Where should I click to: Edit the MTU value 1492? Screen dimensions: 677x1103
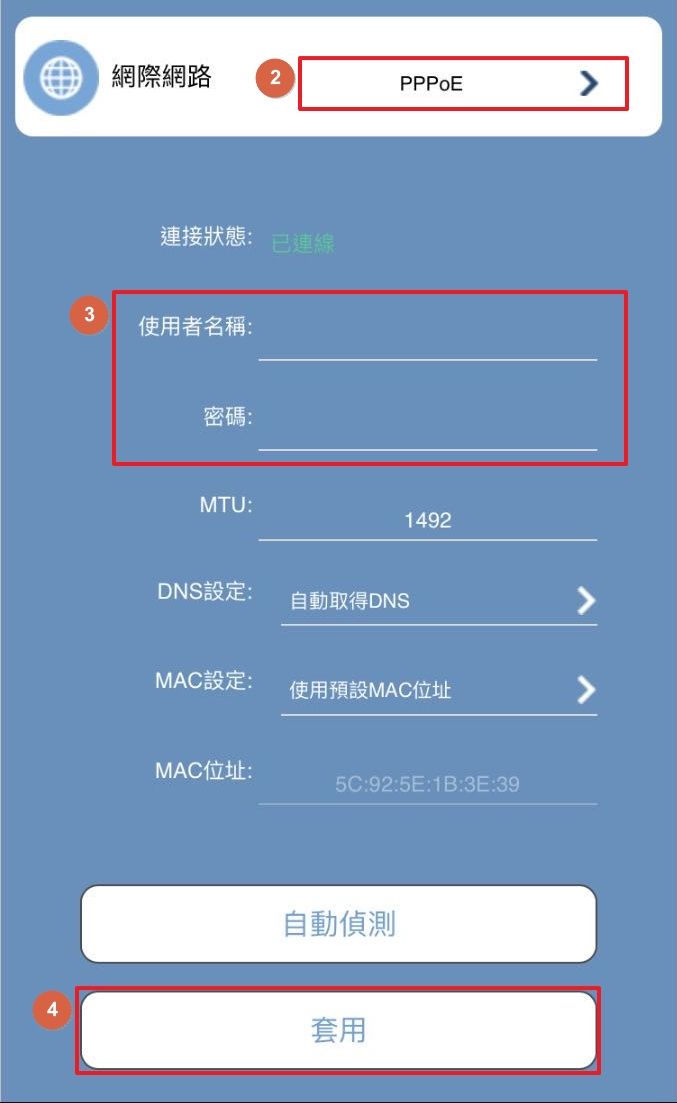pos(427,521)
